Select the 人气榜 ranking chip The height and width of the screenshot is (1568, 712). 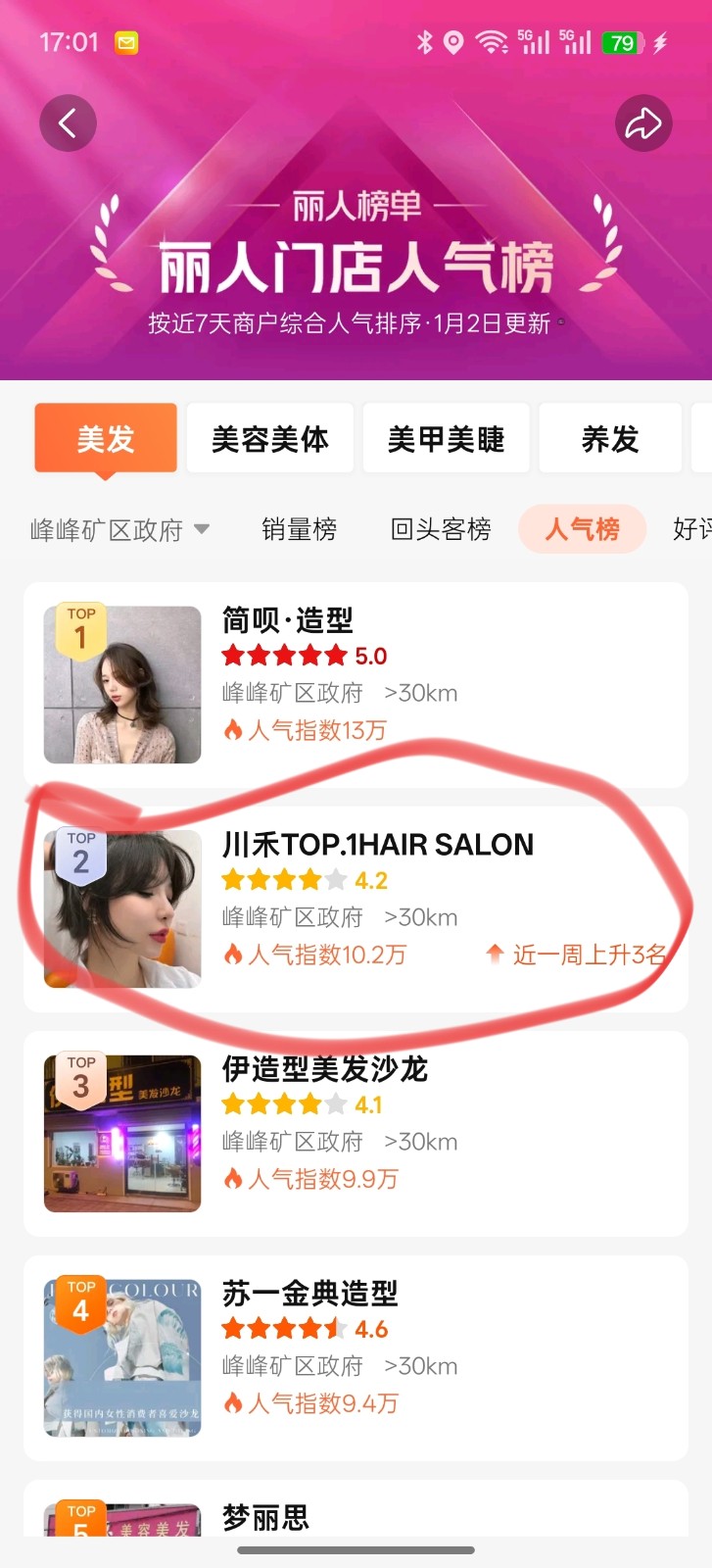click(x=583, y=530)
